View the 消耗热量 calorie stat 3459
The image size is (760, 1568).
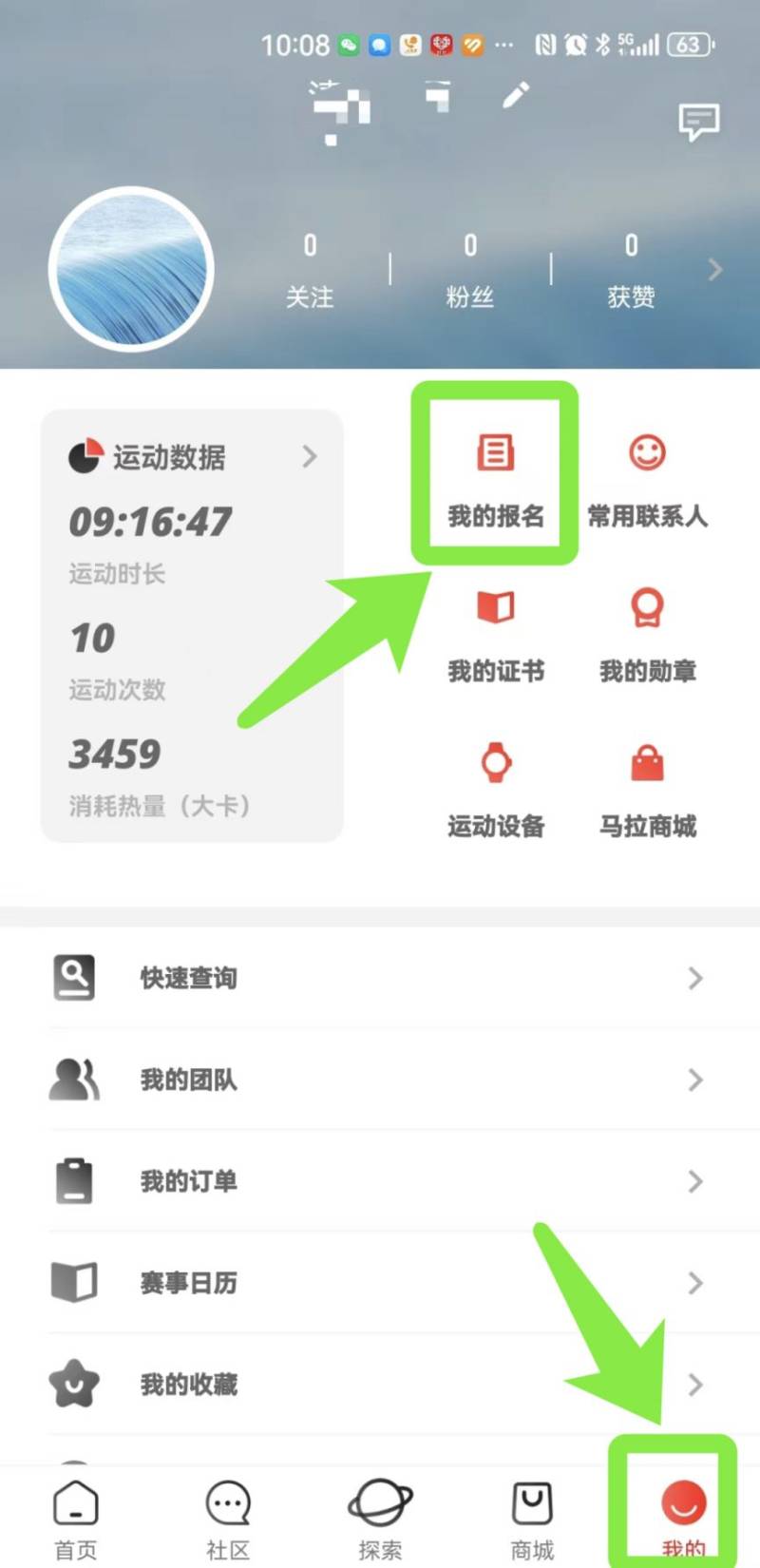114,754
